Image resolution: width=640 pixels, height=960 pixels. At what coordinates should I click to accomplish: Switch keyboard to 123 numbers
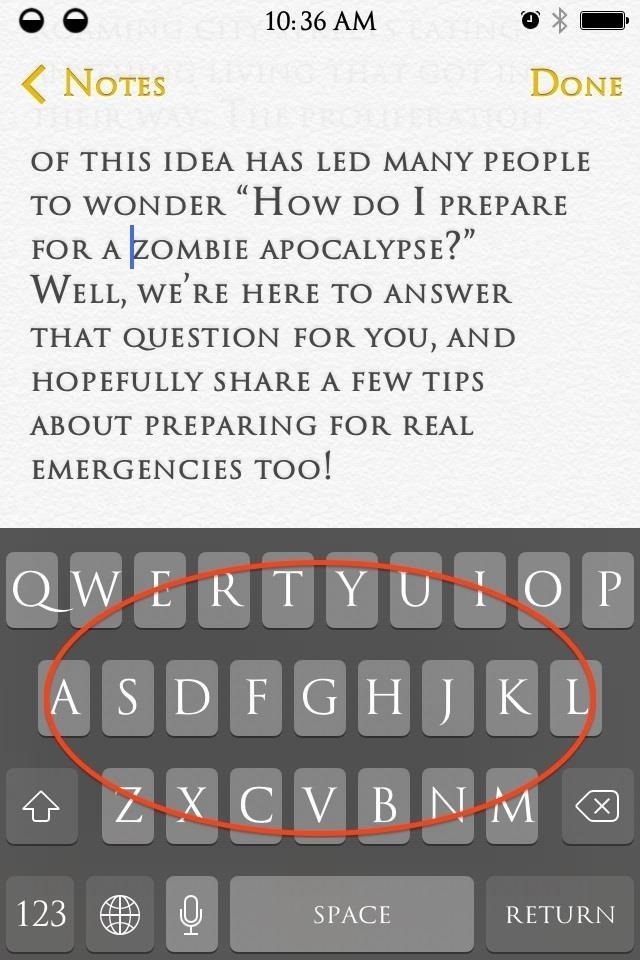(41, 913)
